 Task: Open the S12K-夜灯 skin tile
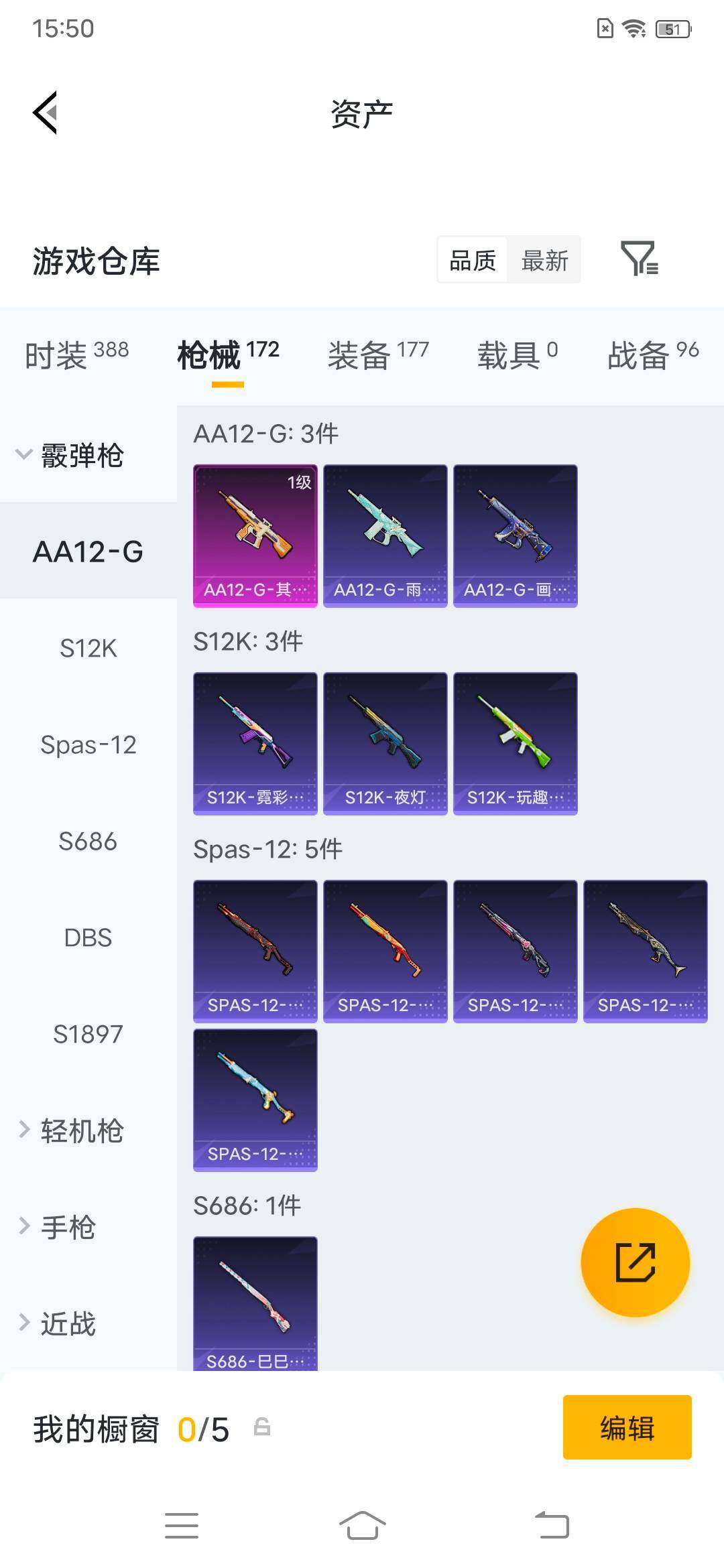(x=385, y=744)
